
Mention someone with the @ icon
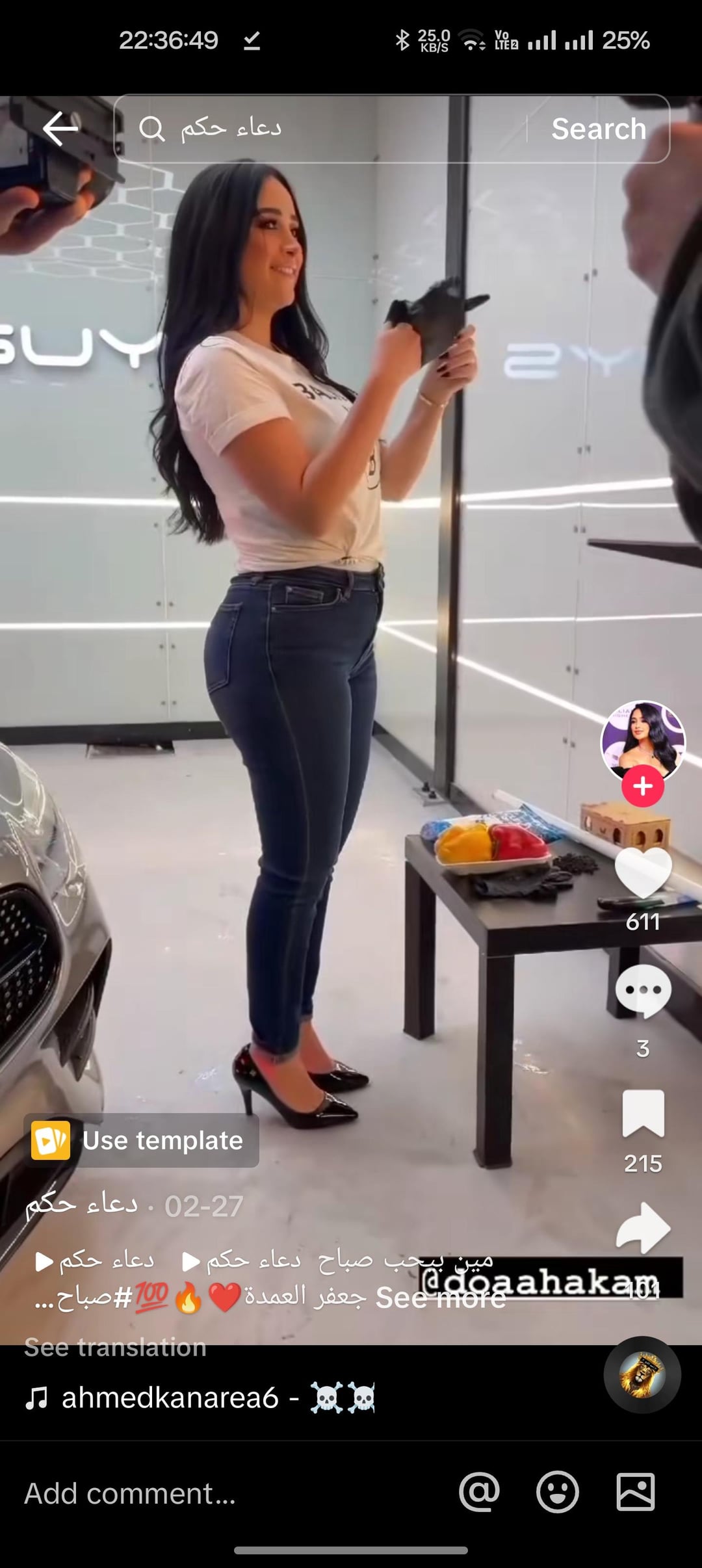[479, 1492]
